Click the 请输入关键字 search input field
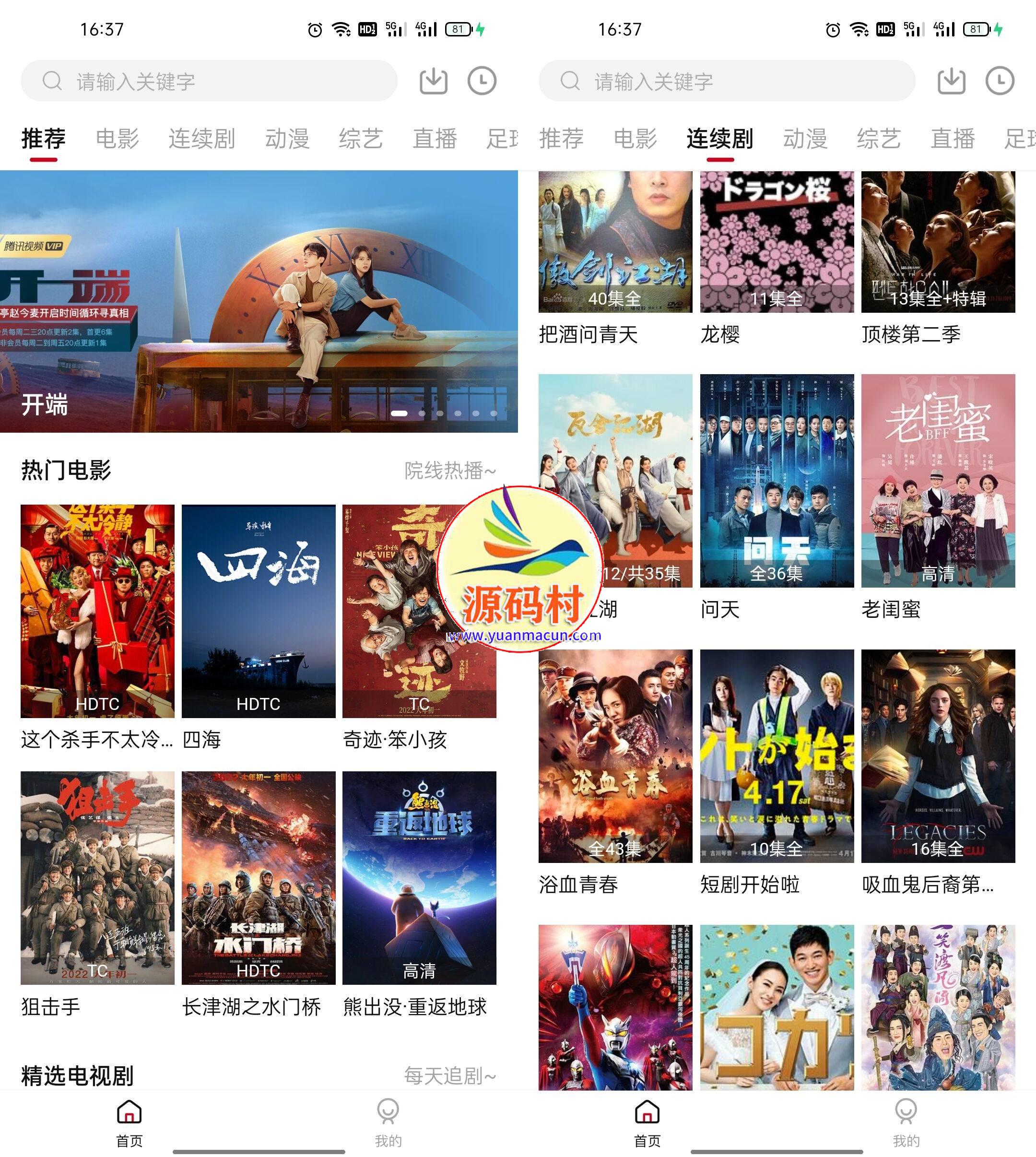Image resolution: width=1036 pixels, height=1157 pixels. (171, 81)
